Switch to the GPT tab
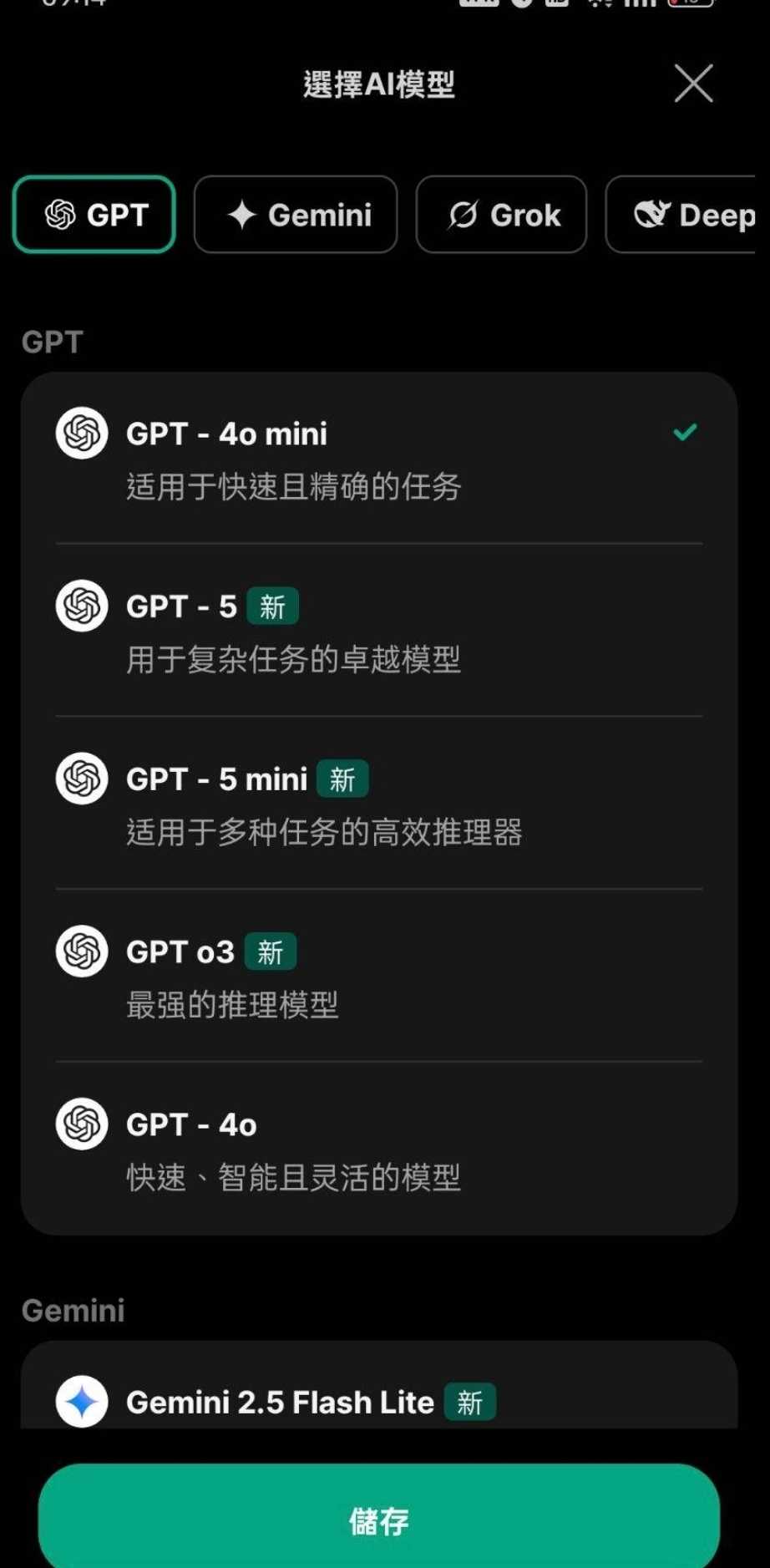 94,215
